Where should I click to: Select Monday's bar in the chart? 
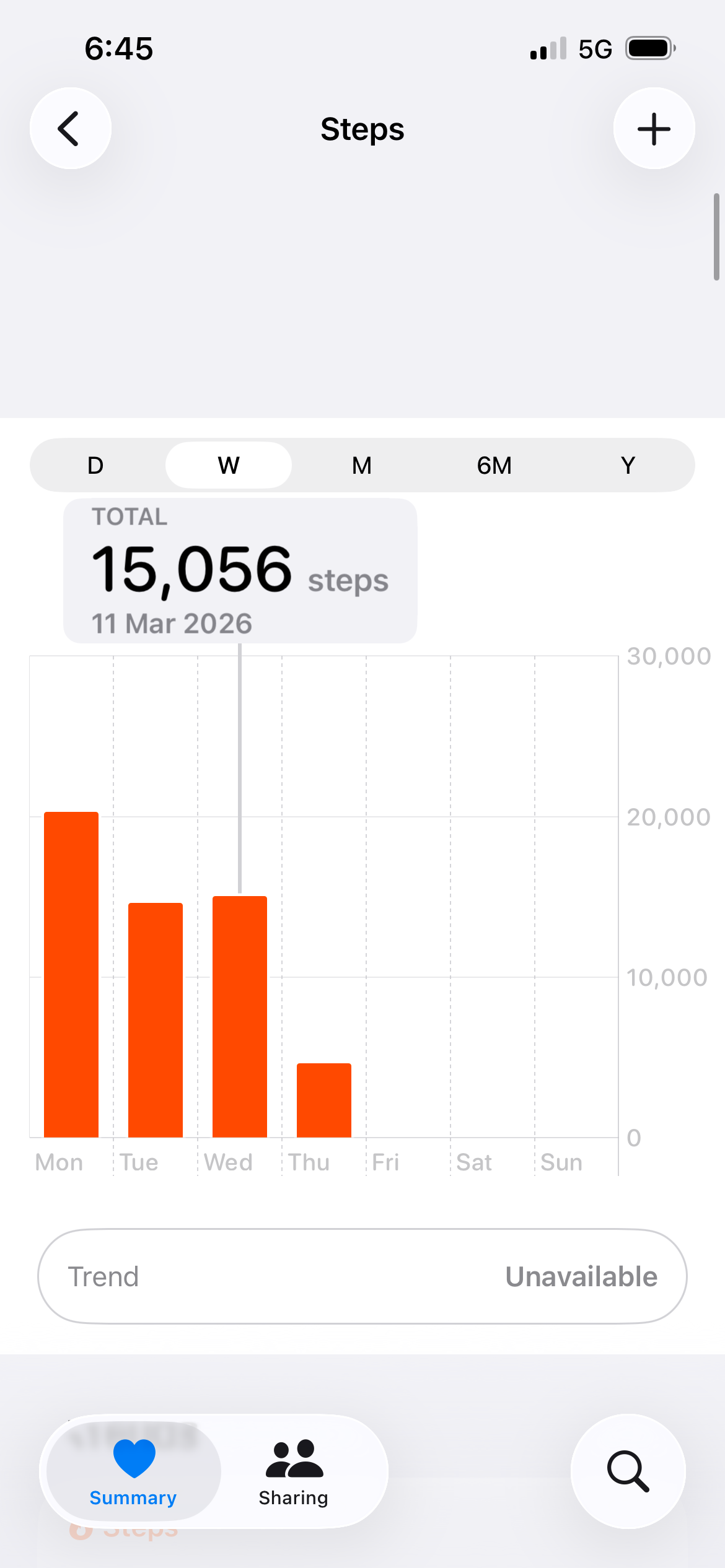pos(71,974)
